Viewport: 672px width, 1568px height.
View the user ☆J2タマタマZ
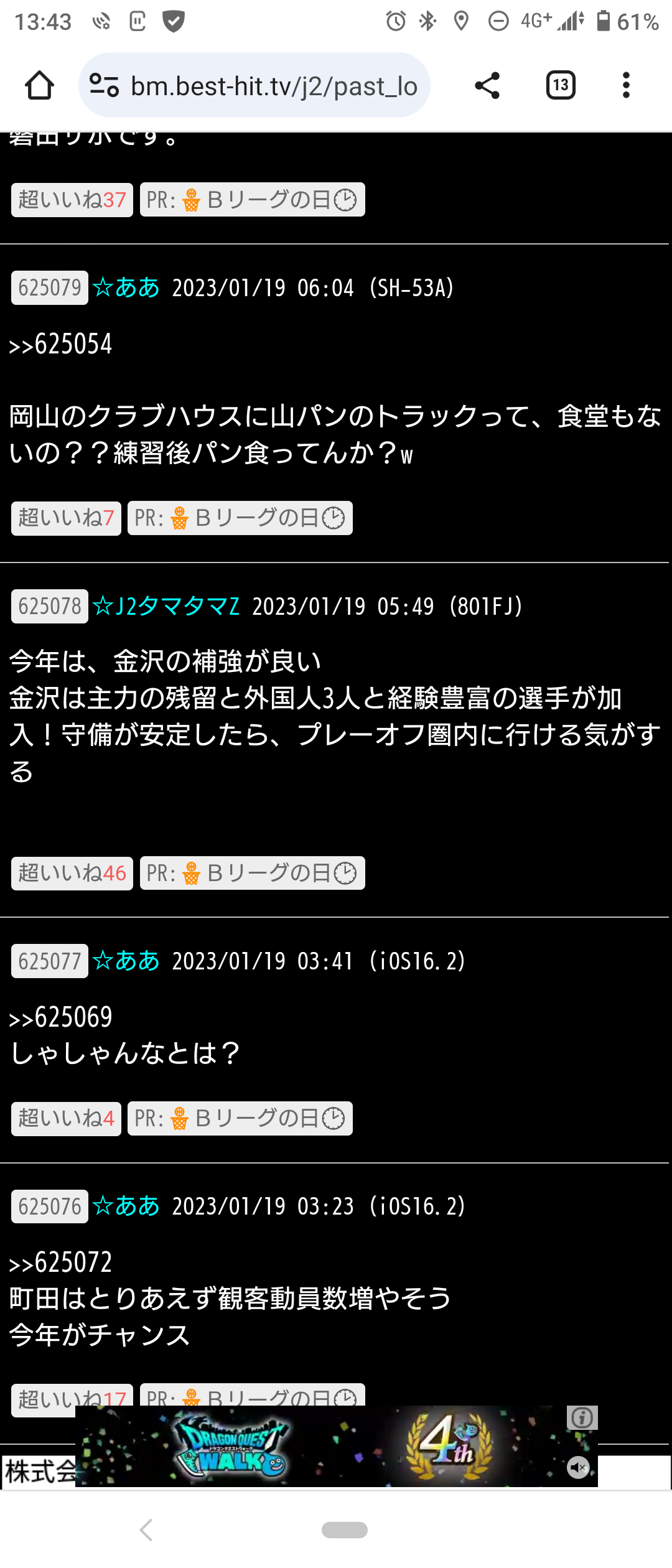point(166,606)
